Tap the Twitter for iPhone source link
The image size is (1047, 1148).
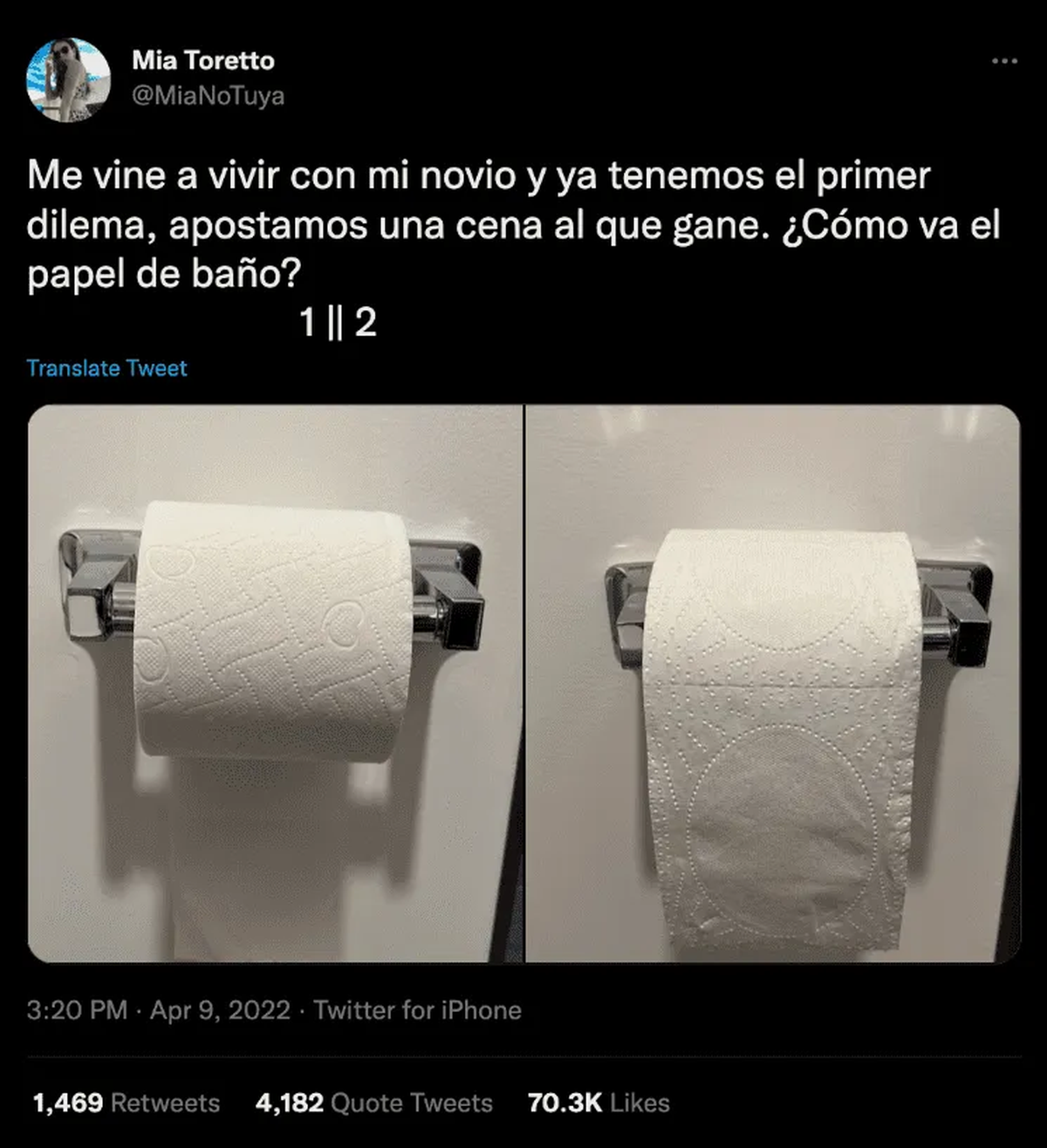417,1010
